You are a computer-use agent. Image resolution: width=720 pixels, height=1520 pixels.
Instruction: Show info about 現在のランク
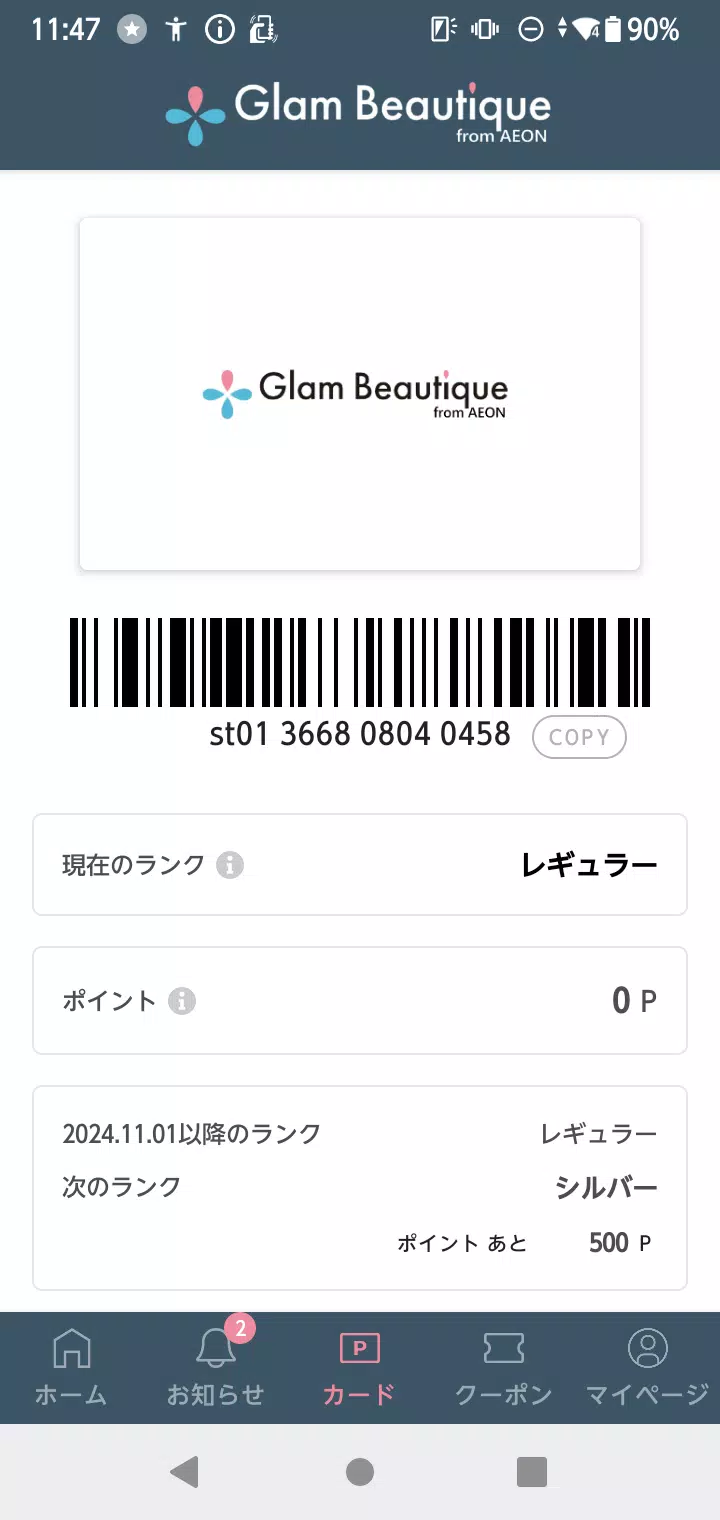coord(230,865)
